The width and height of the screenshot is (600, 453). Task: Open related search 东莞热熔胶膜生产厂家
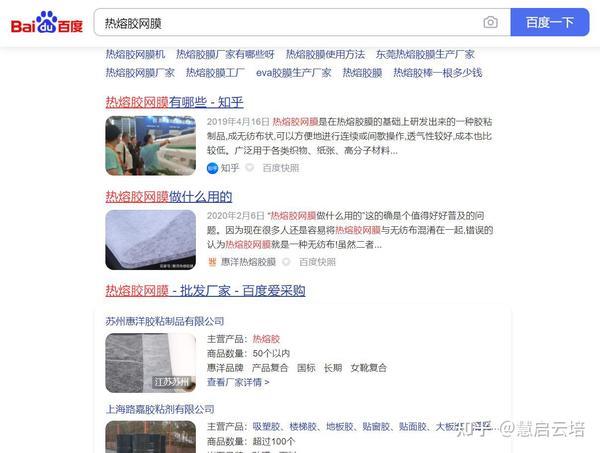pyautogui.click(x=425, y=54)
